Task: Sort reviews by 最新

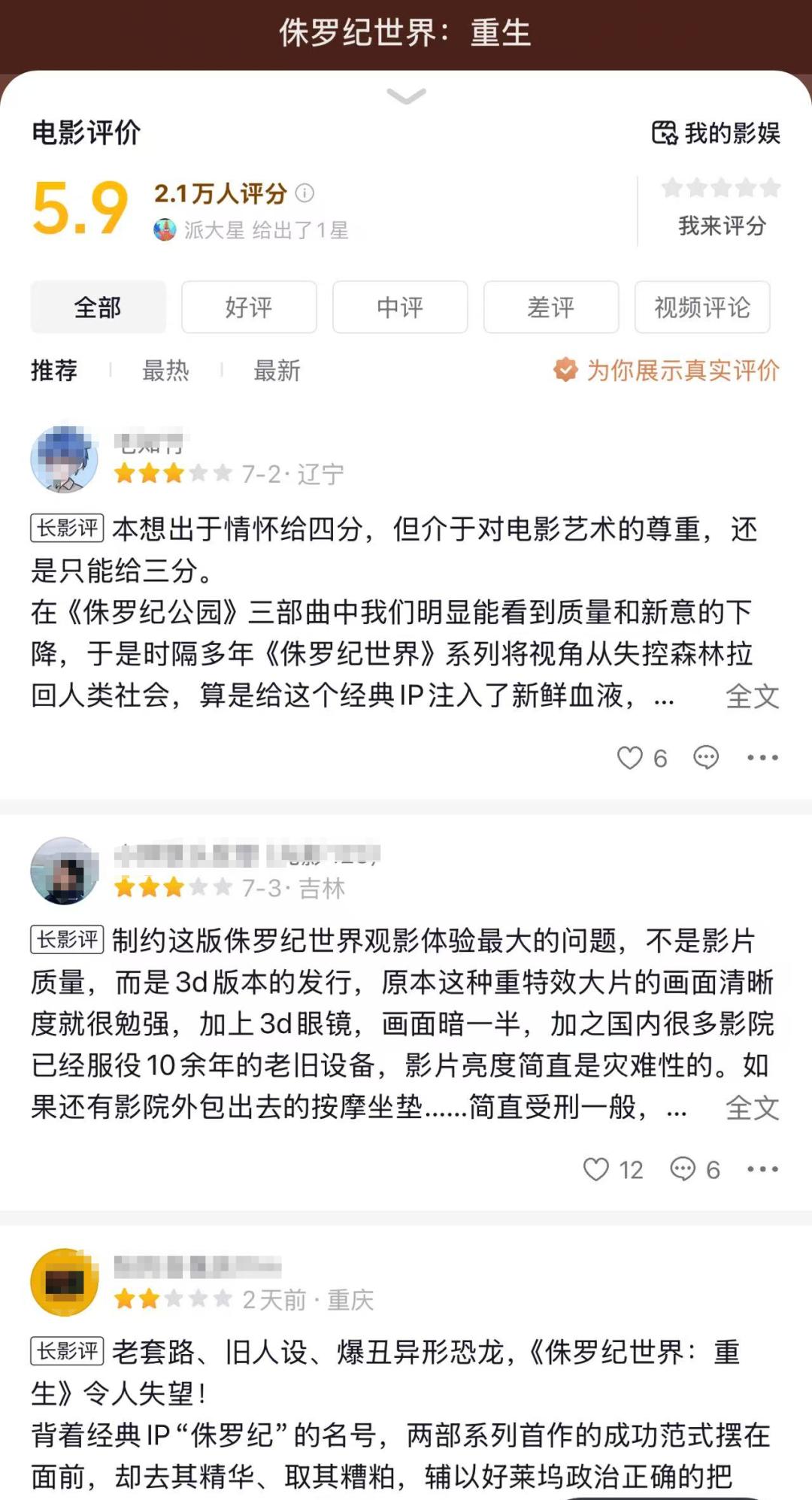Action: click(277, 370)
